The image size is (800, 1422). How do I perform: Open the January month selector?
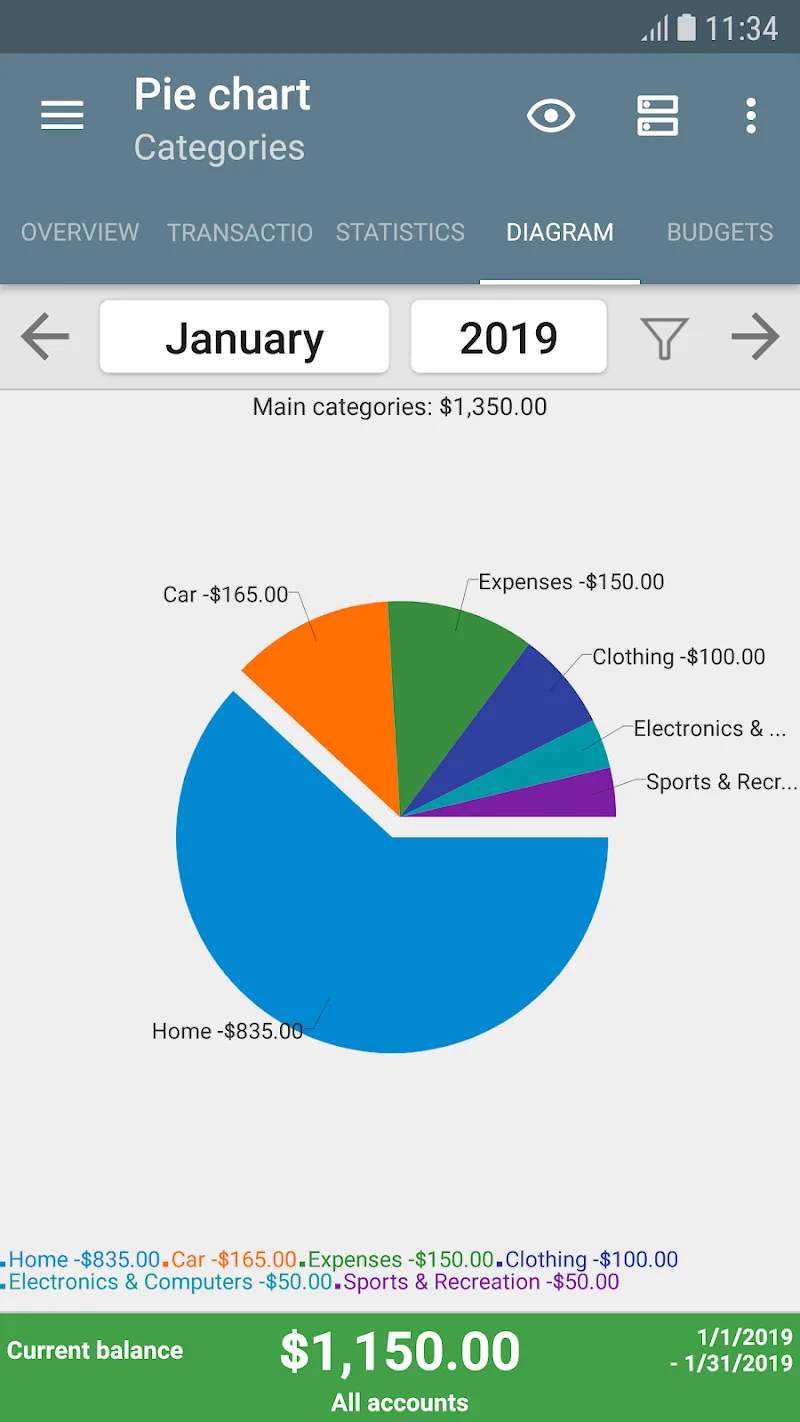pyautogui.click(x=244, y=337)
